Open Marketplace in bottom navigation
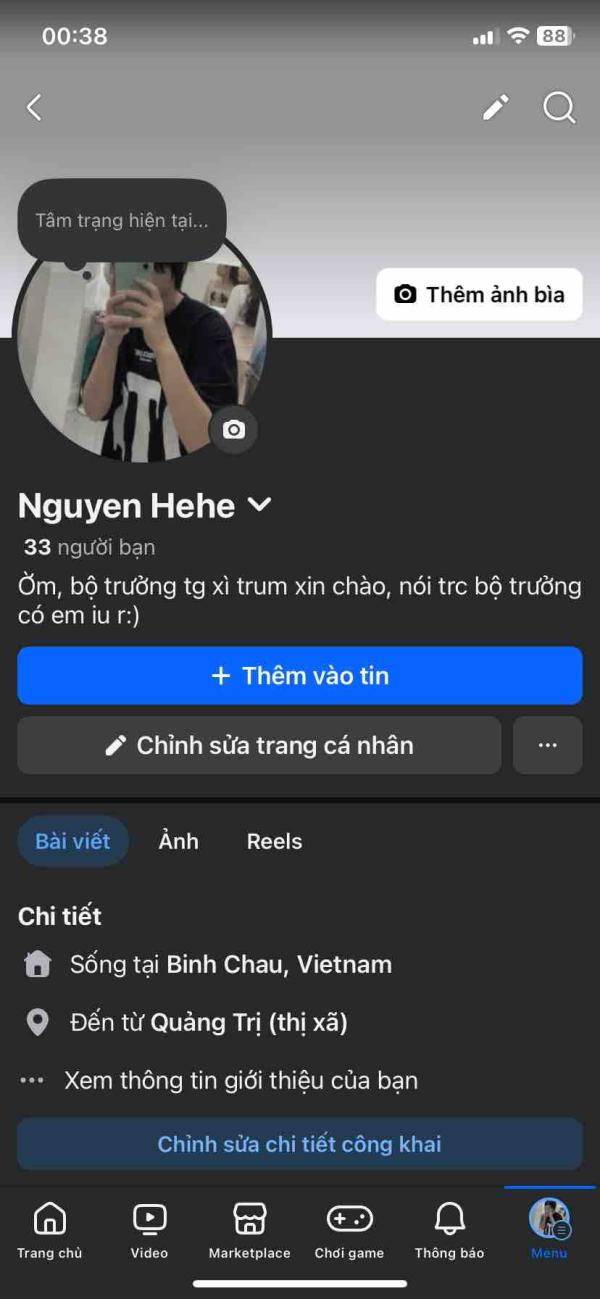Image resolution: width=600 pixels, height=1299 pixels. [249, 1230]
